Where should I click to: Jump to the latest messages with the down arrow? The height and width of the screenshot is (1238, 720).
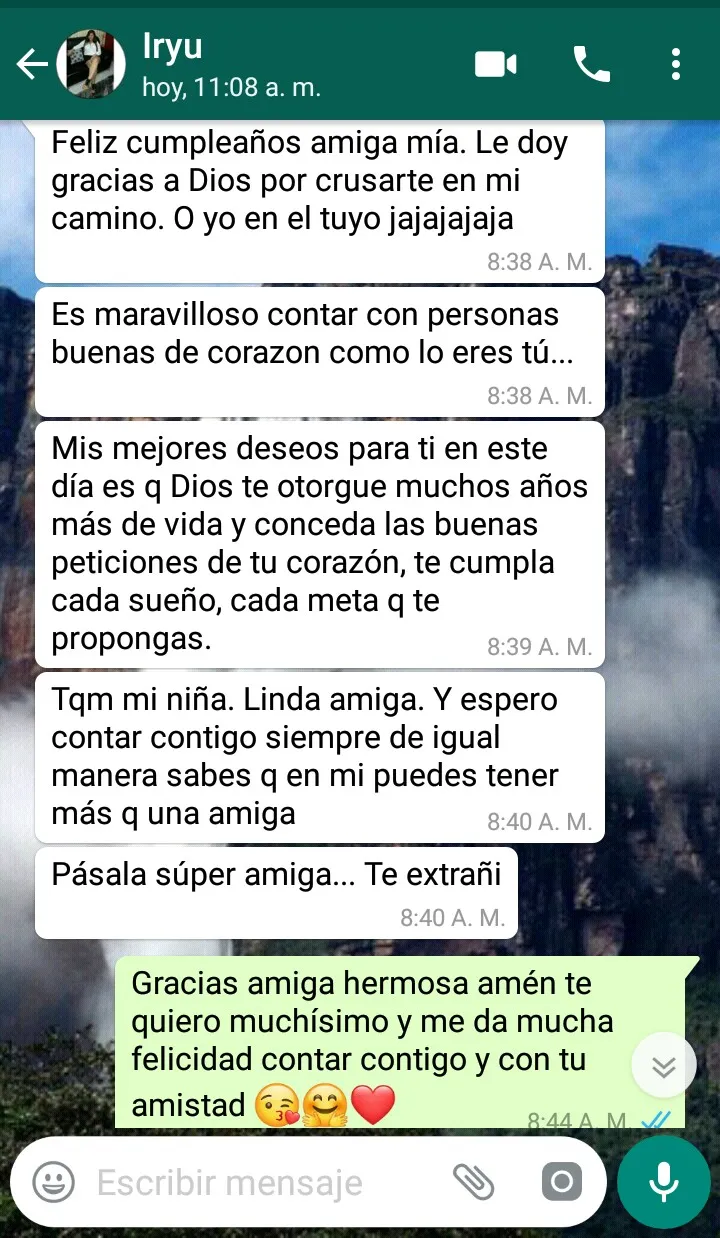(664, 1068)
